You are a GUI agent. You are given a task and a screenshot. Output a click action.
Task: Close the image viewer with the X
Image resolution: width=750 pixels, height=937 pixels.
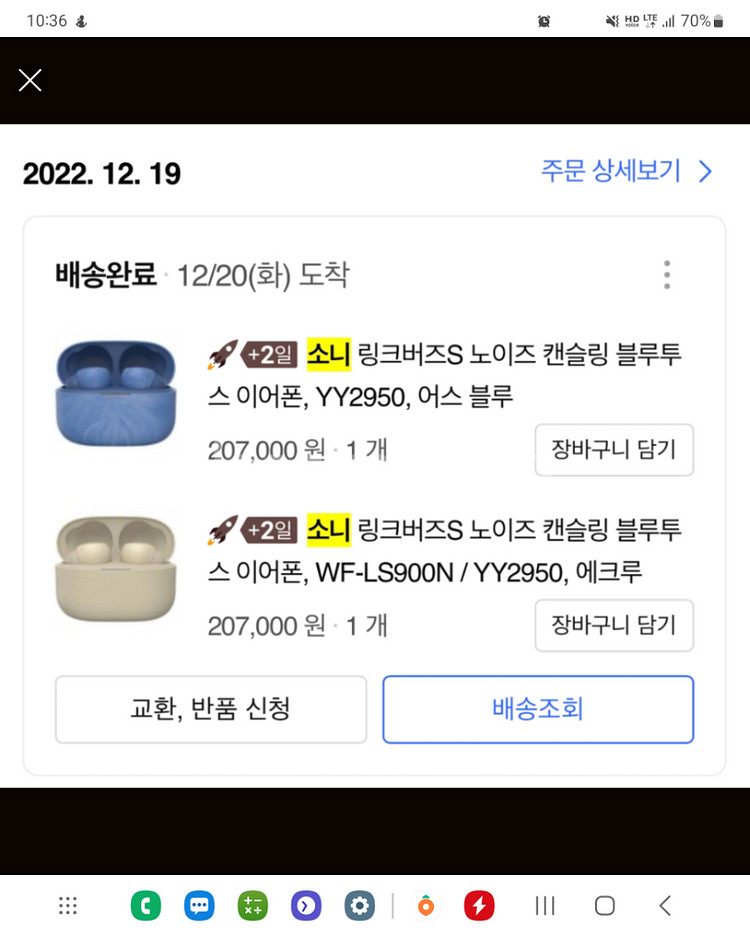tap(30, 81)
